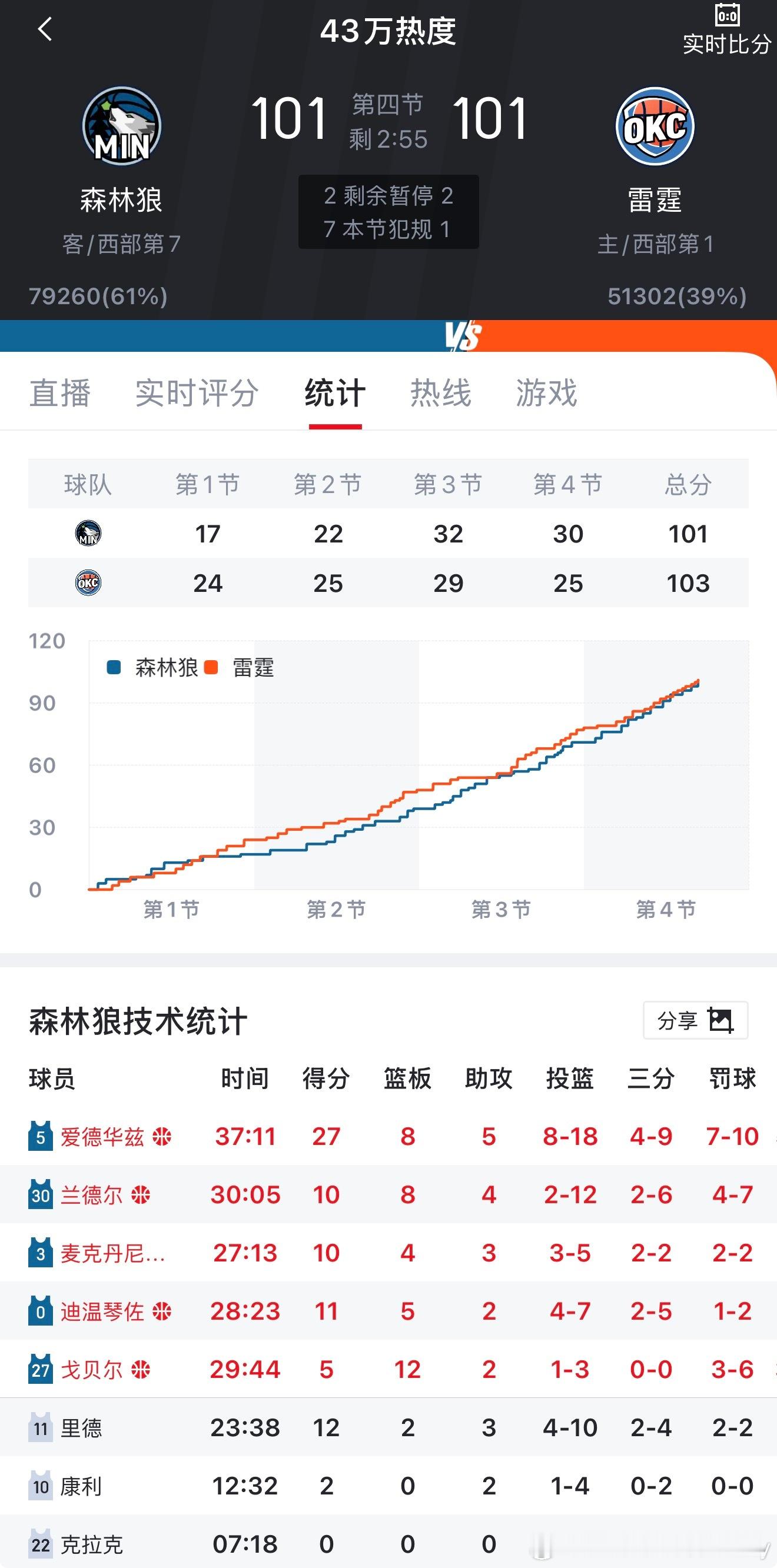Viewport: 777px width, 1568px height.
Task: Tap the MIN logo in the quarter score table
Action: click(x=88, y=532)
